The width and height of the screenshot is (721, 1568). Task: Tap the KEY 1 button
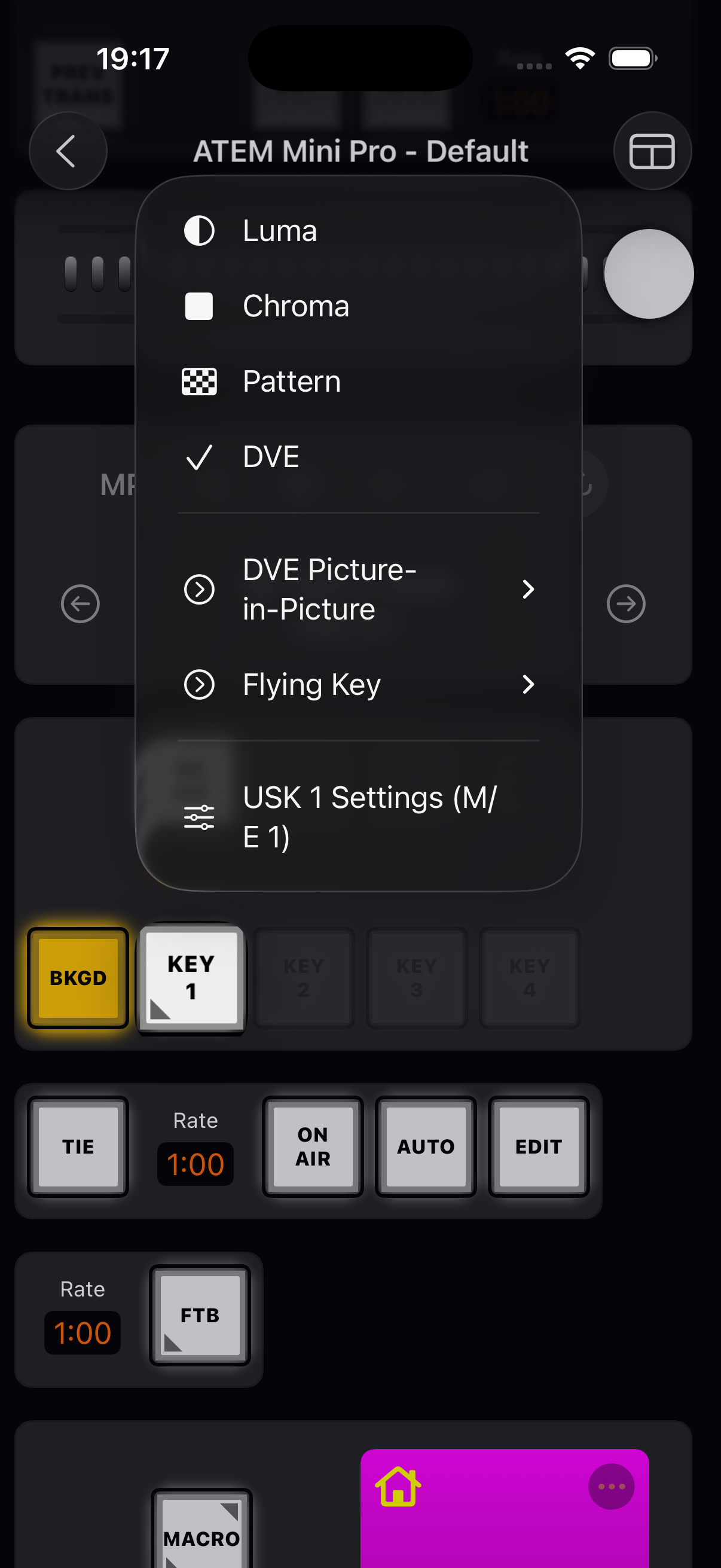tap(192, 978)
